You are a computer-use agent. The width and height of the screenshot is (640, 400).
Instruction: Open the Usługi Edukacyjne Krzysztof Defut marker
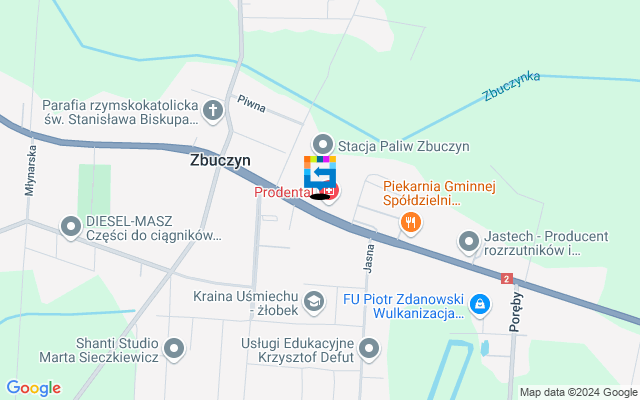[x=370, y=349]
